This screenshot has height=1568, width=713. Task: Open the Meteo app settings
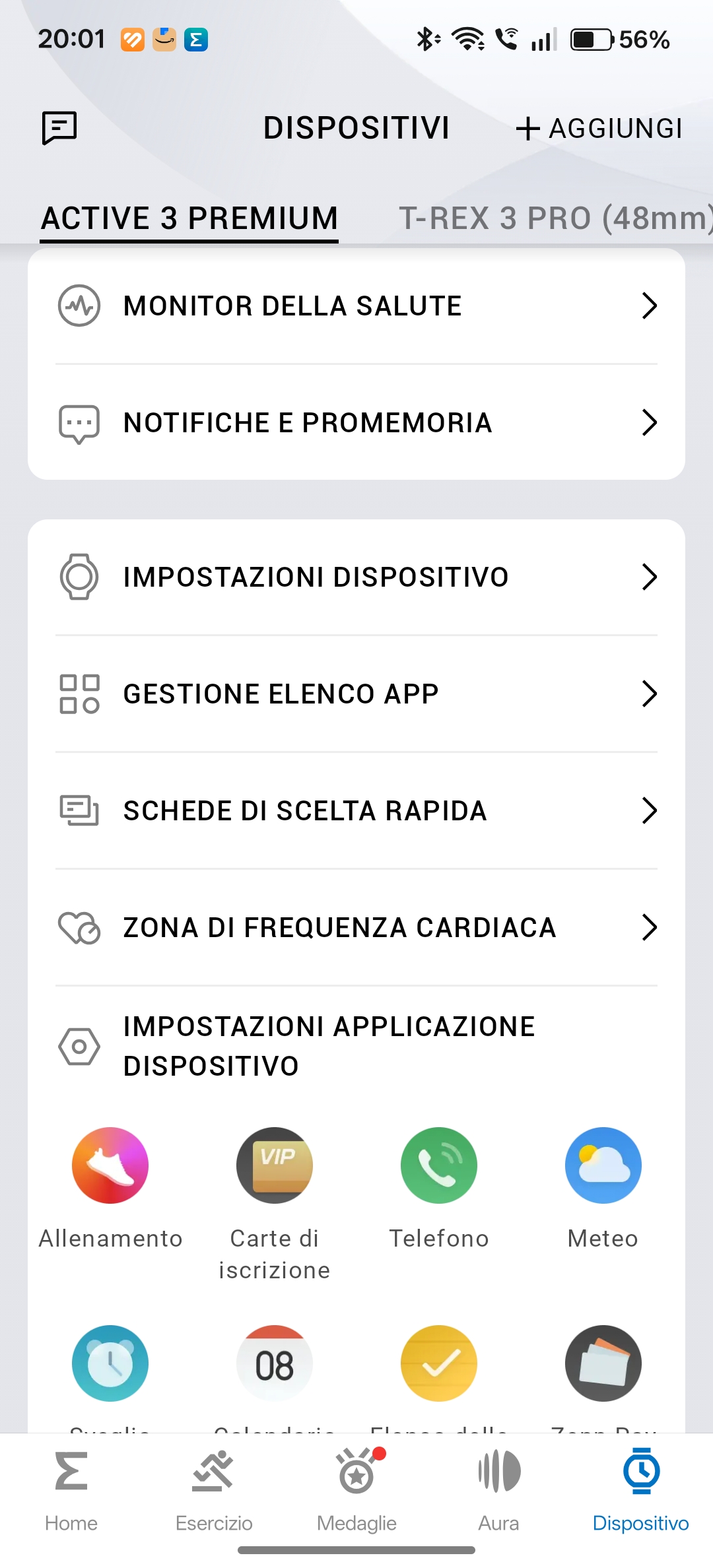[x=603, y=1166]
